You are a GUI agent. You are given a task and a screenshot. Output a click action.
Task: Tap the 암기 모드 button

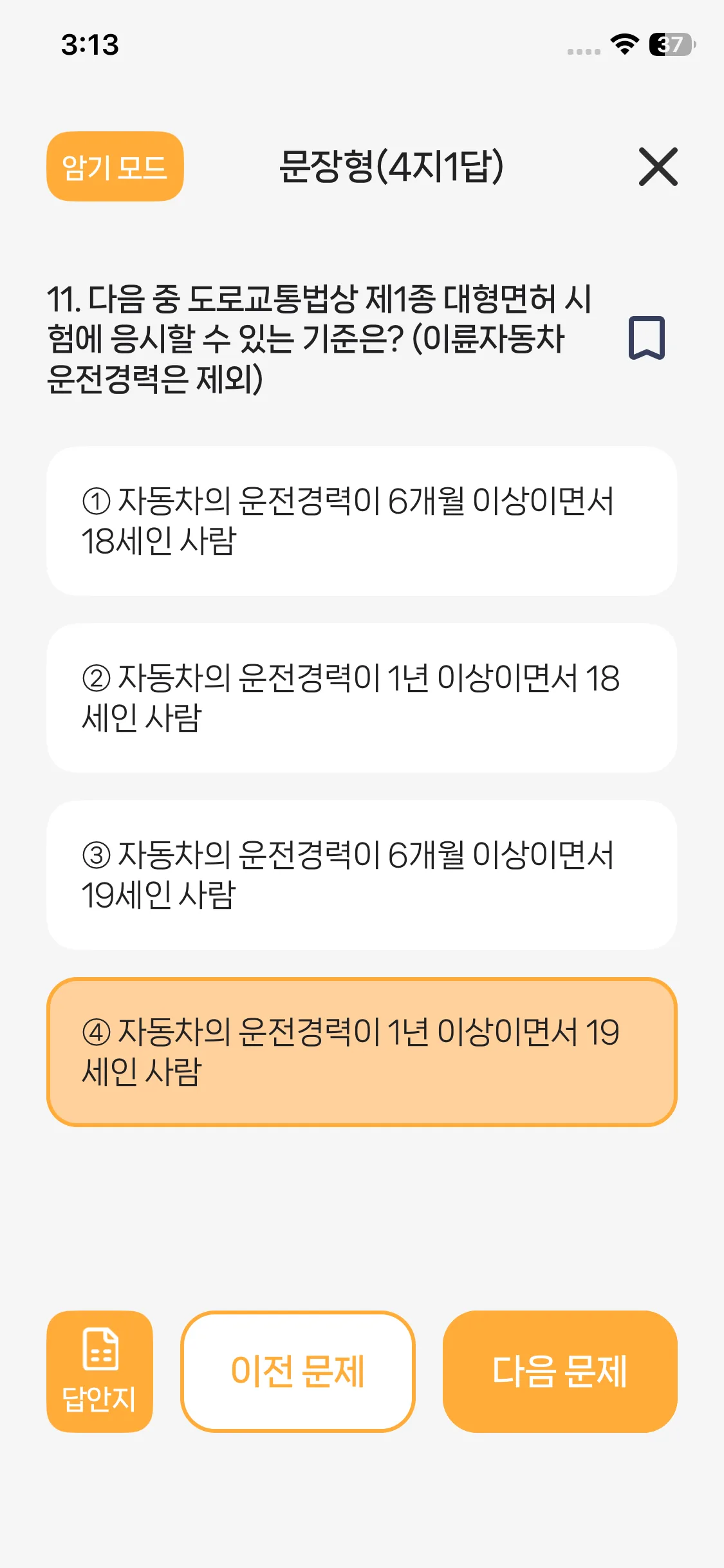(x=115, y=167)
